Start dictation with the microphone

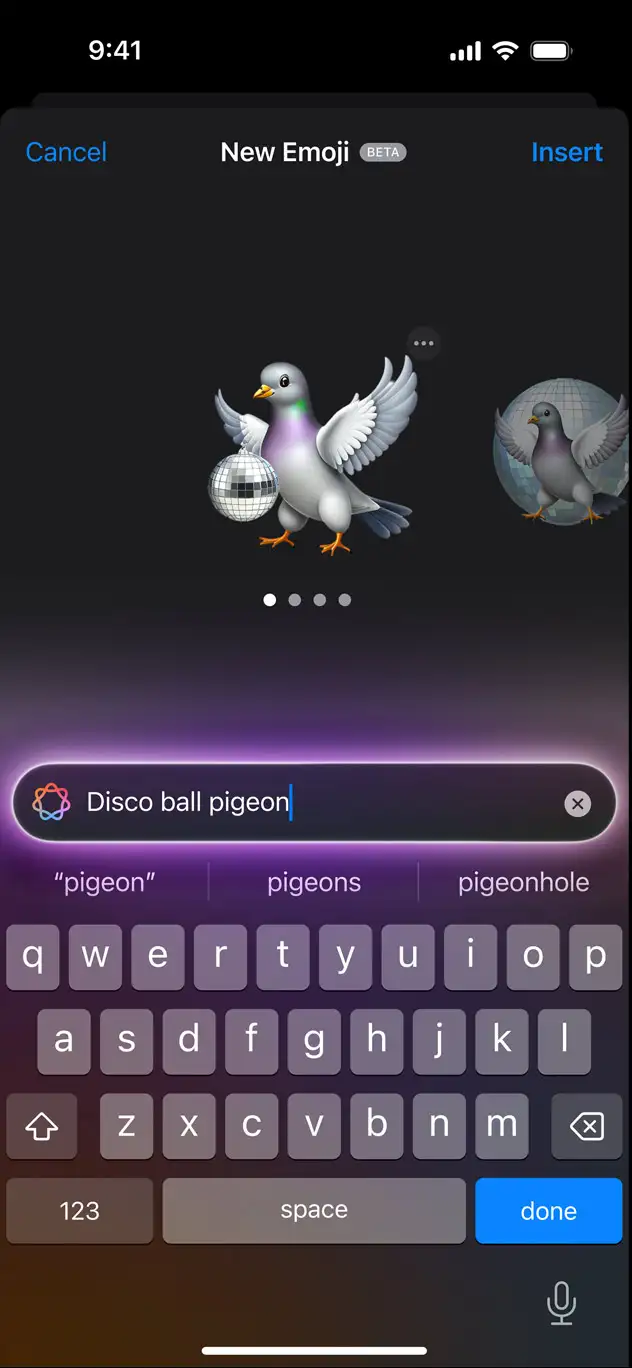[561, 1303]
